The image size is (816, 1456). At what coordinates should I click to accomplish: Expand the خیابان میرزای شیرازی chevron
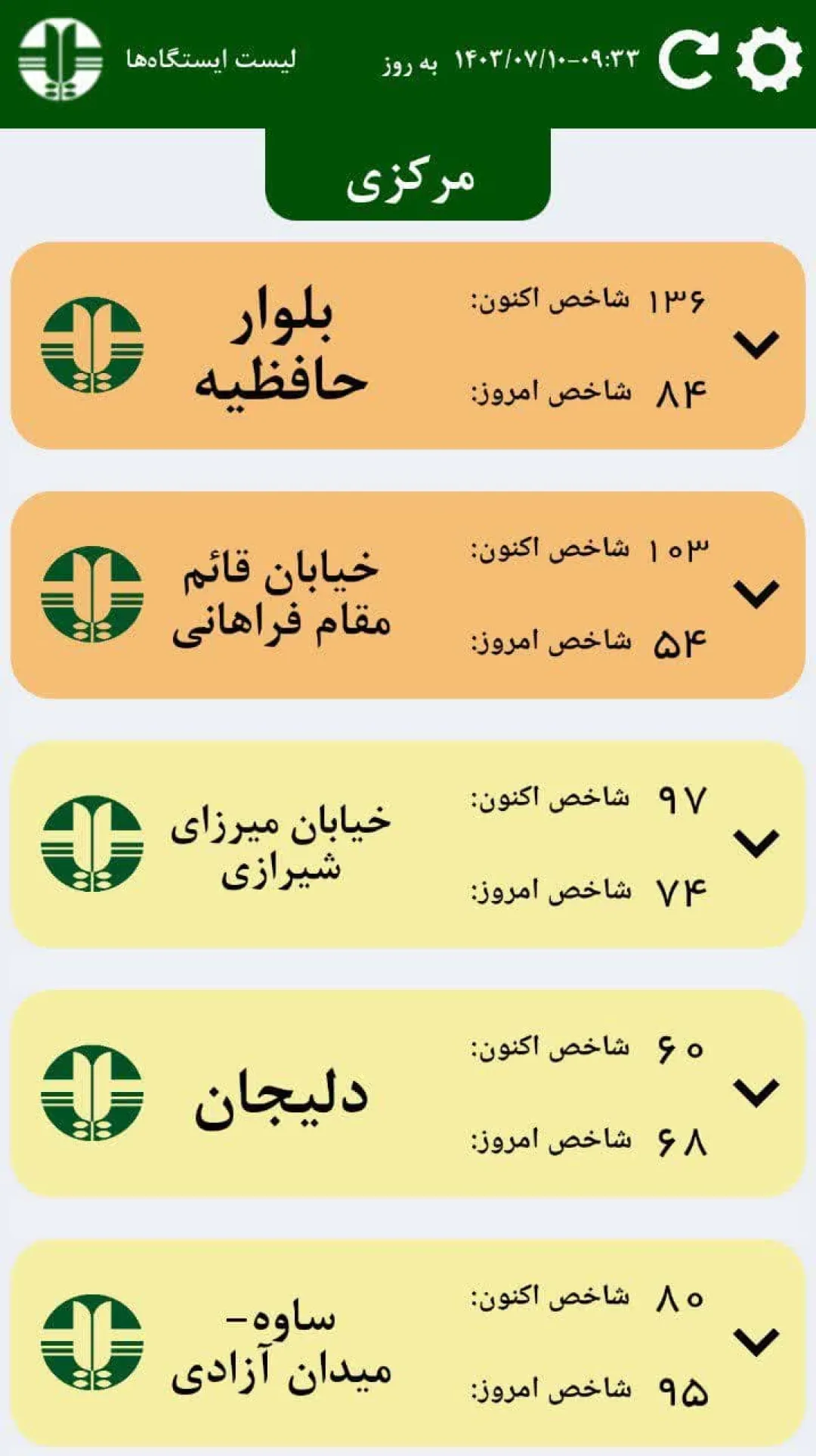(x=756, y=844)
